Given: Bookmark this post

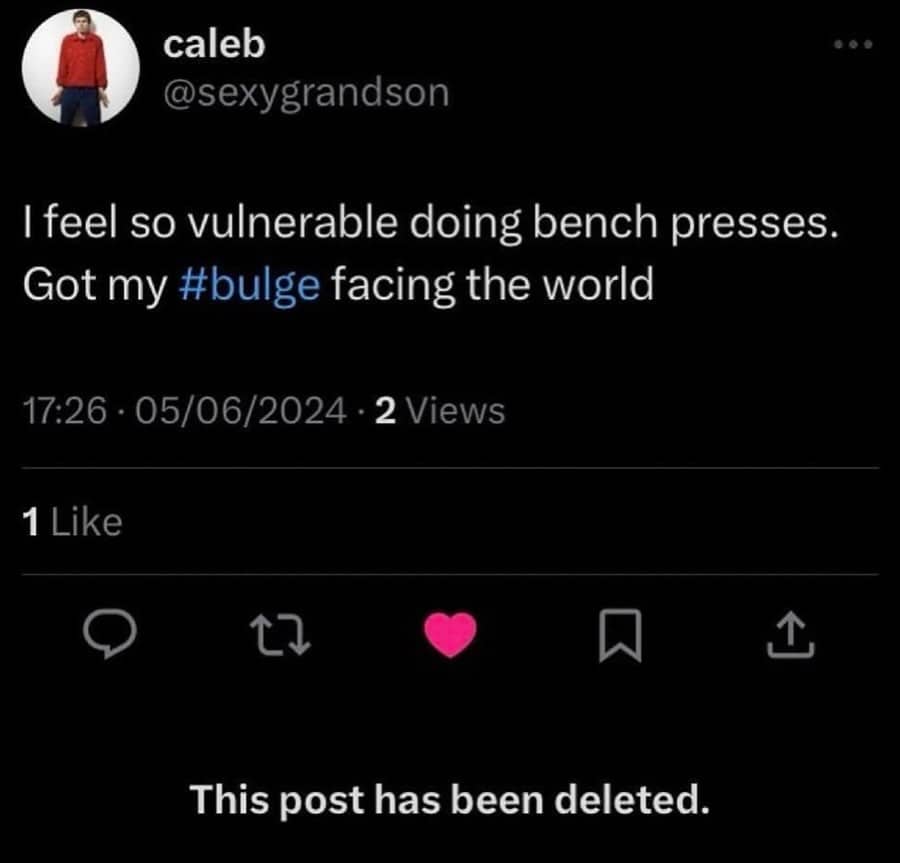Looking at the screenshot, I should pyautogui.click(x=620, y=635).
